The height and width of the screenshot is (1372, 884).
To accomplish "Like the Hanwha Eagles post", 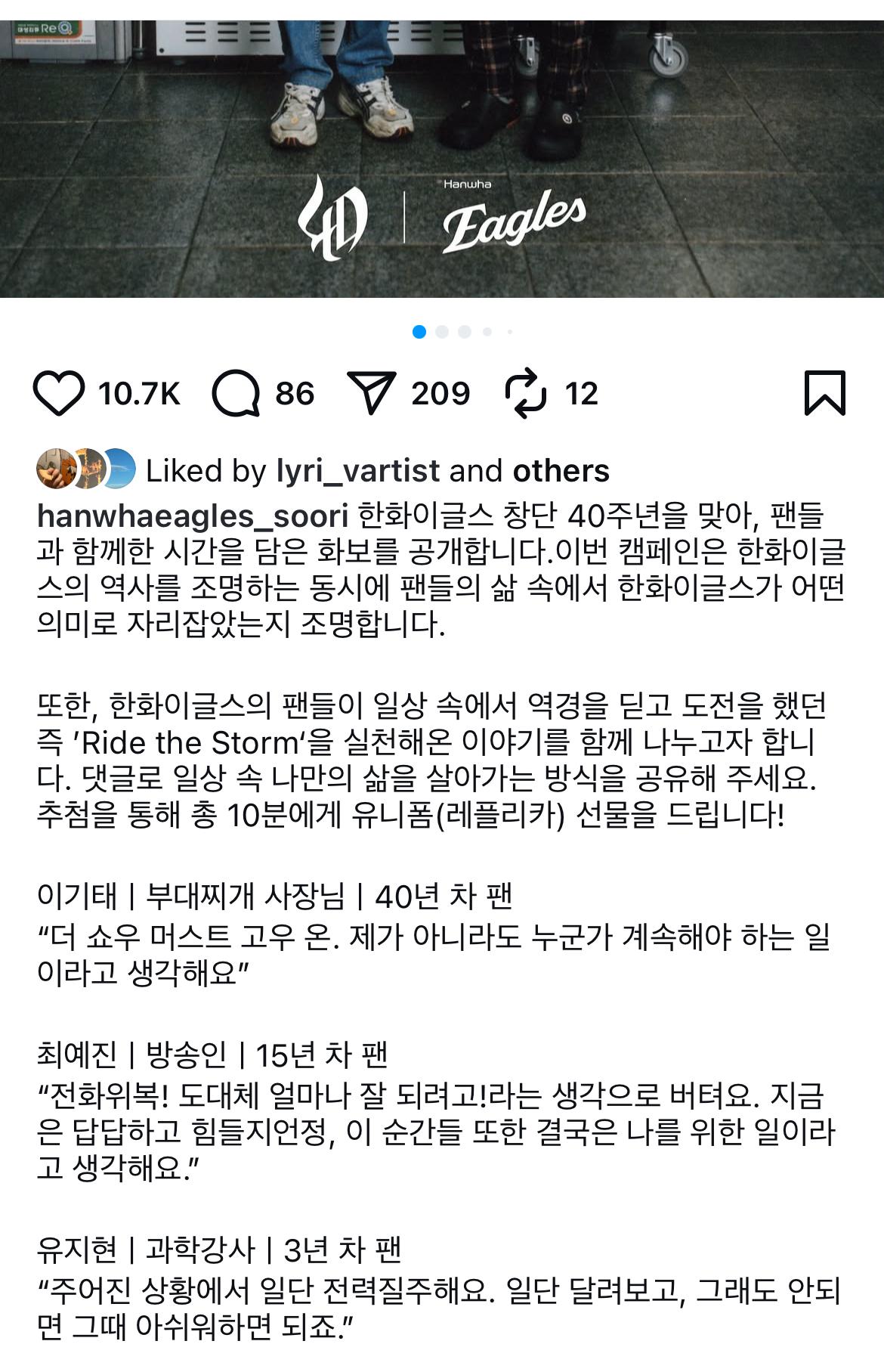I will pos(59,394).
